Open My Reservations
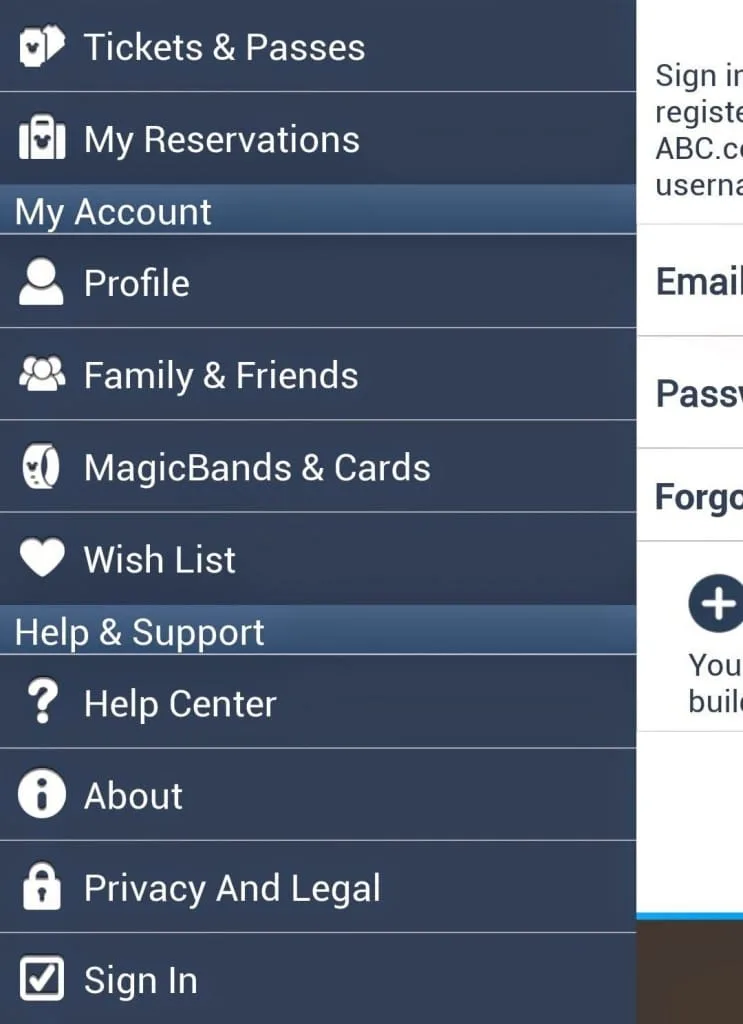The width and height of the screenshot is (743, 1024). [318, 138]
